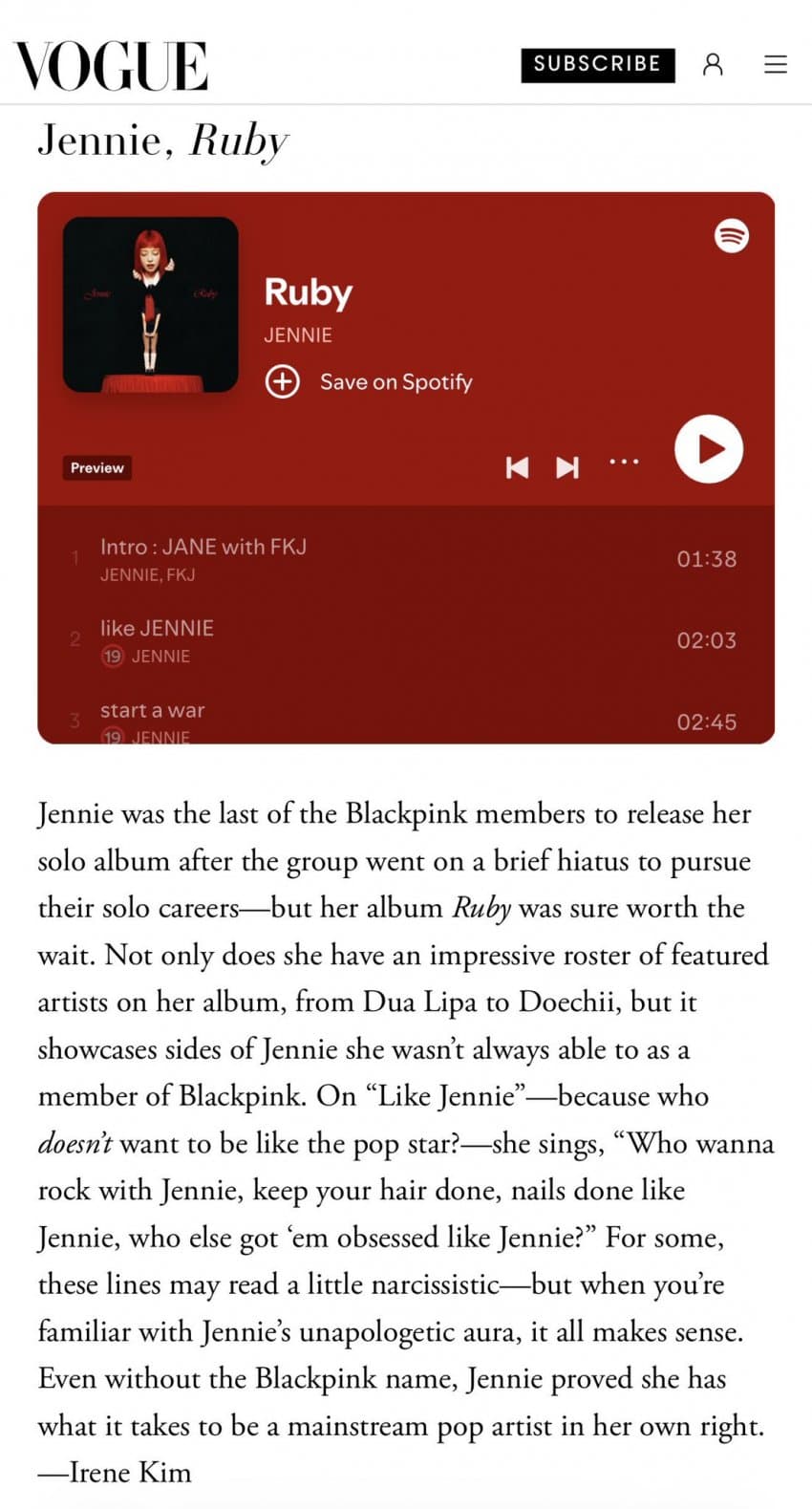Viewport: 812px width, 1509px height.
Task: Tap the Subscribe button
Action: (597, 64)
